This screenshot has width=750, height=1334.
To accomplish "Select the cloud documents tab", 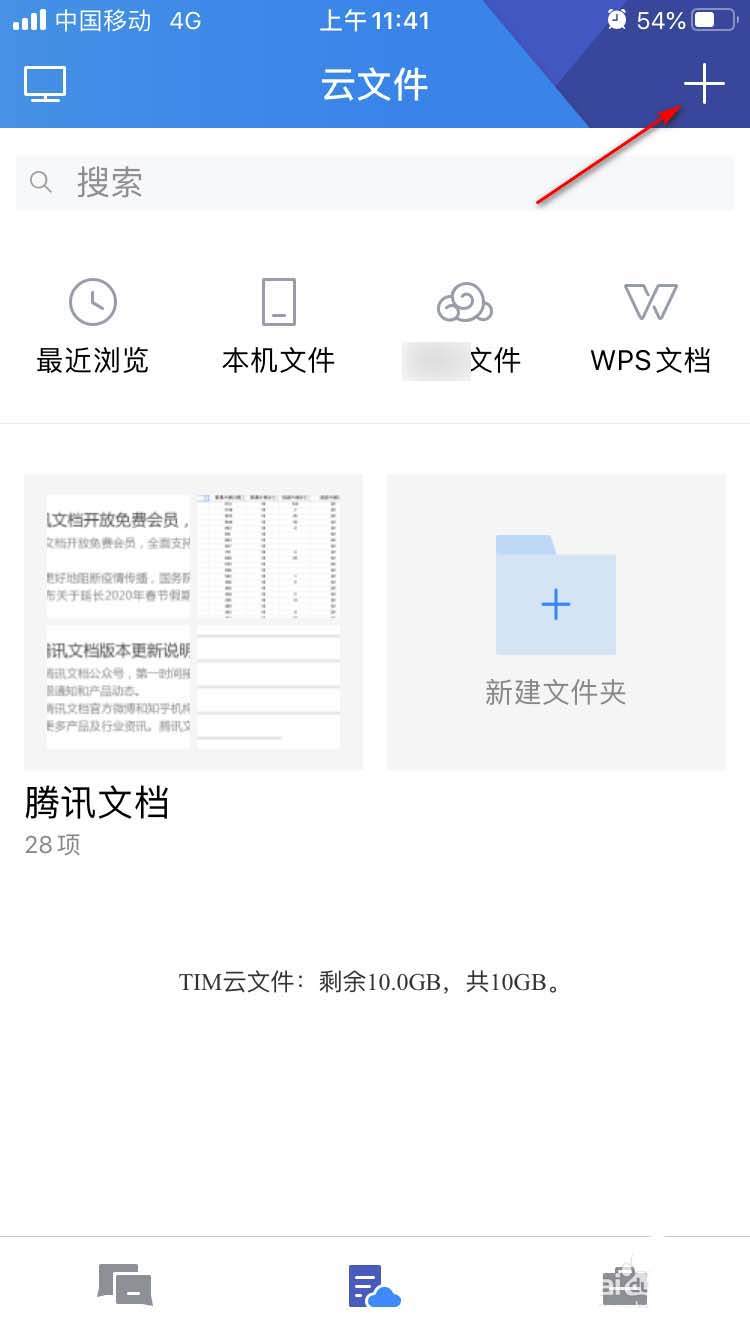I will pyautogui.click(x=374, y=1286).
